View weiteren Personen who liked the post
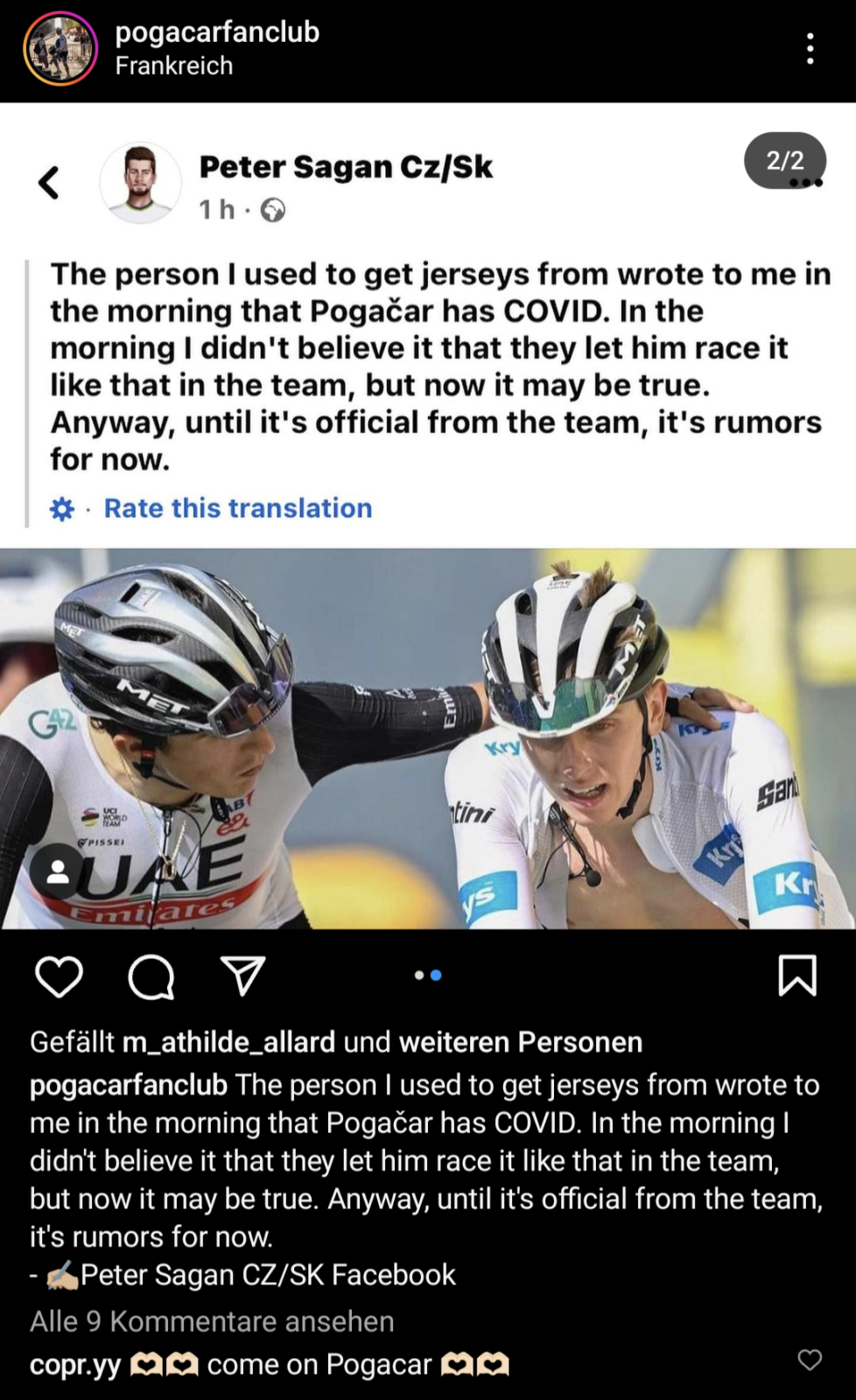The height and width of the screenshot is (1400, 856). pyautogui.click(x=520, y=1042)
